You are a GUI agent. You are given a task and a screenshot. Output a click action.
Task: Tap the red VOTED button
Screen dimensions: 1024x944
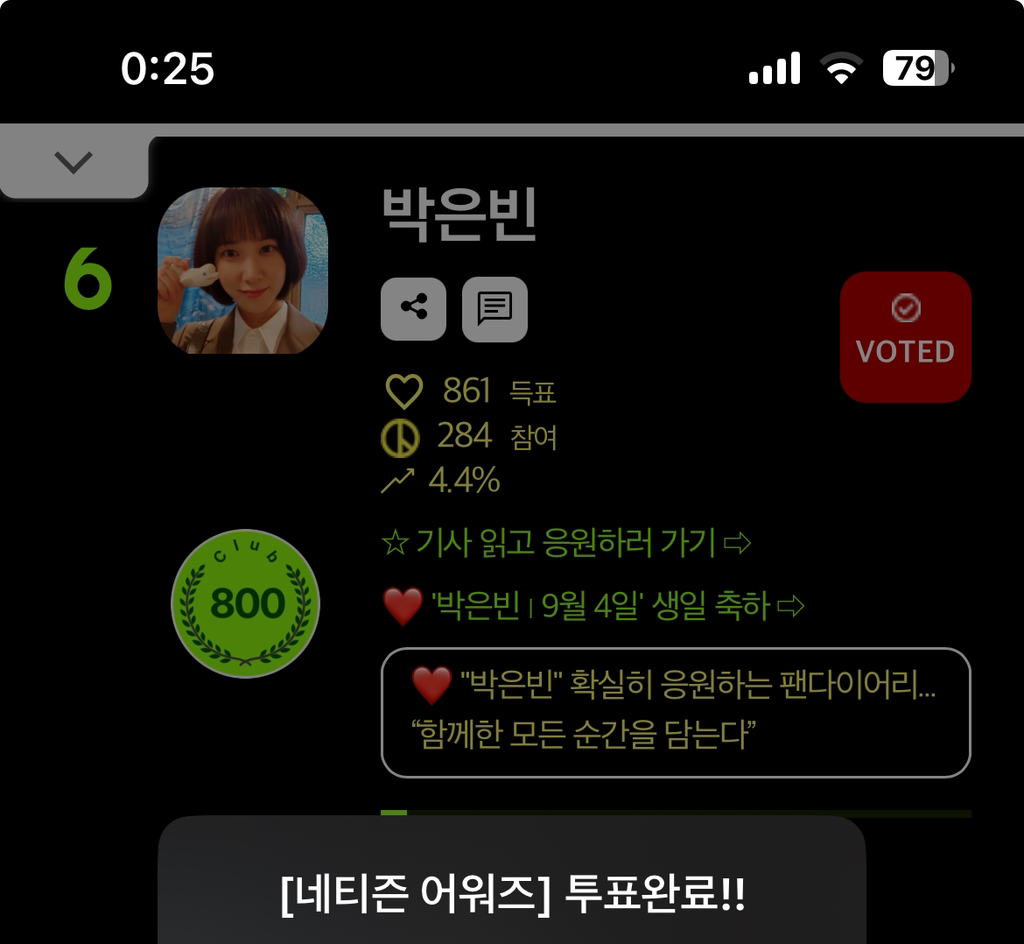[905, 337]
